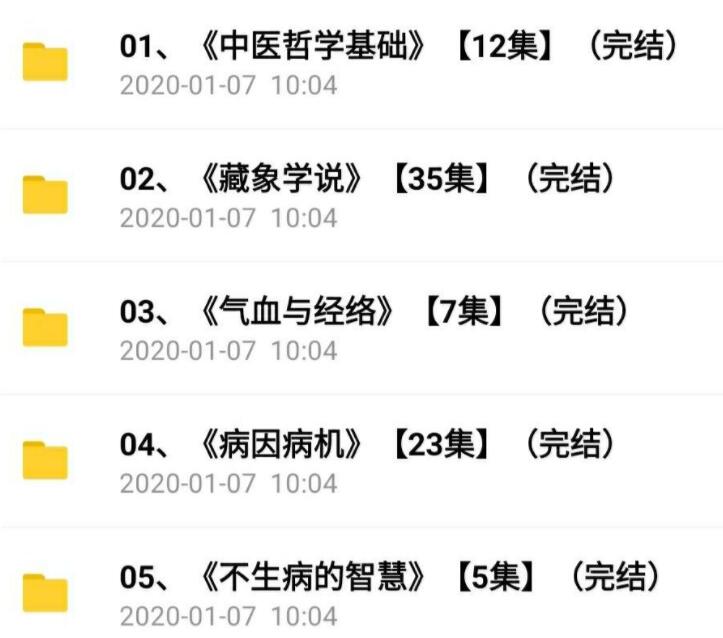This screenshot has height=638, width=723.
Task: Open the 01《中医哲学基础》folder
Action: pyautogui.click(x=400, y=48)
